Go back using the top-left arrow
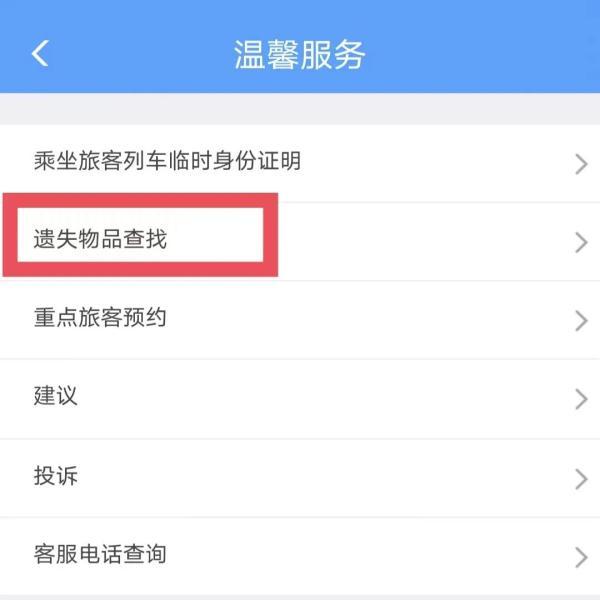This screenshot has height=600, width=600. tap(40, 53)
